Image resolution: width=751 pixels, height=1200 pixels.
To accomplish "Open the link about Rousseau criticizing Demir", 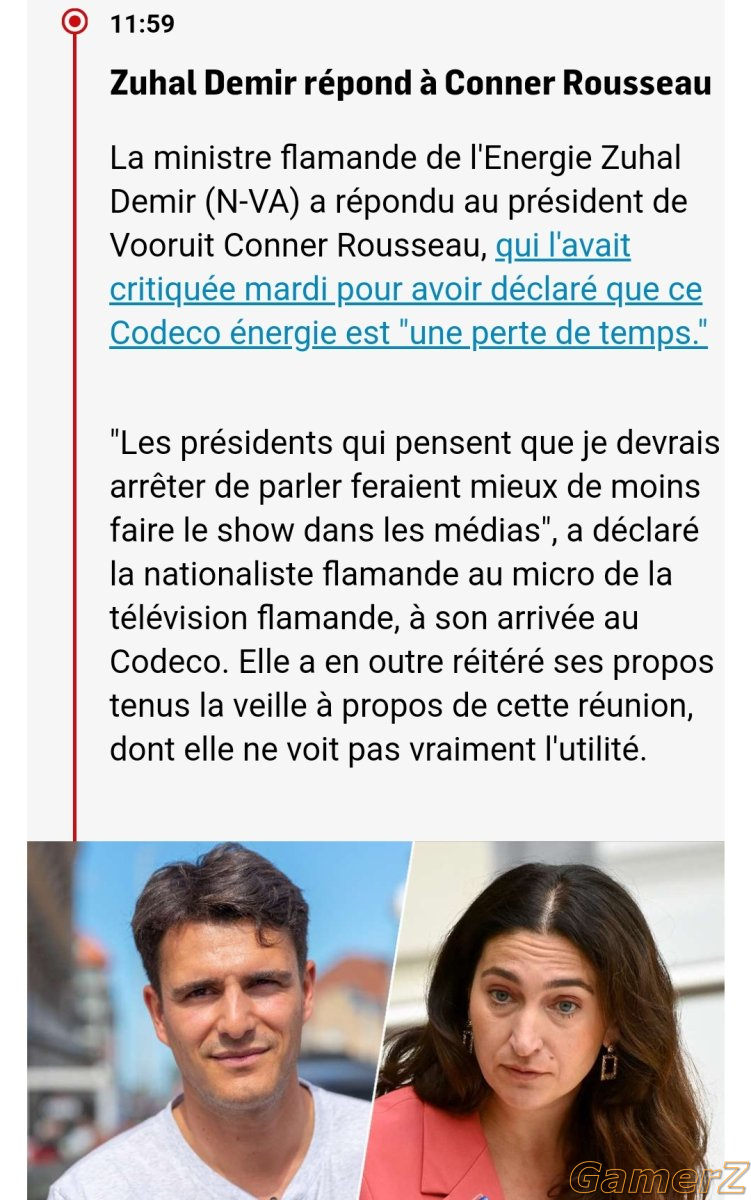I will (x=405, y=290).
